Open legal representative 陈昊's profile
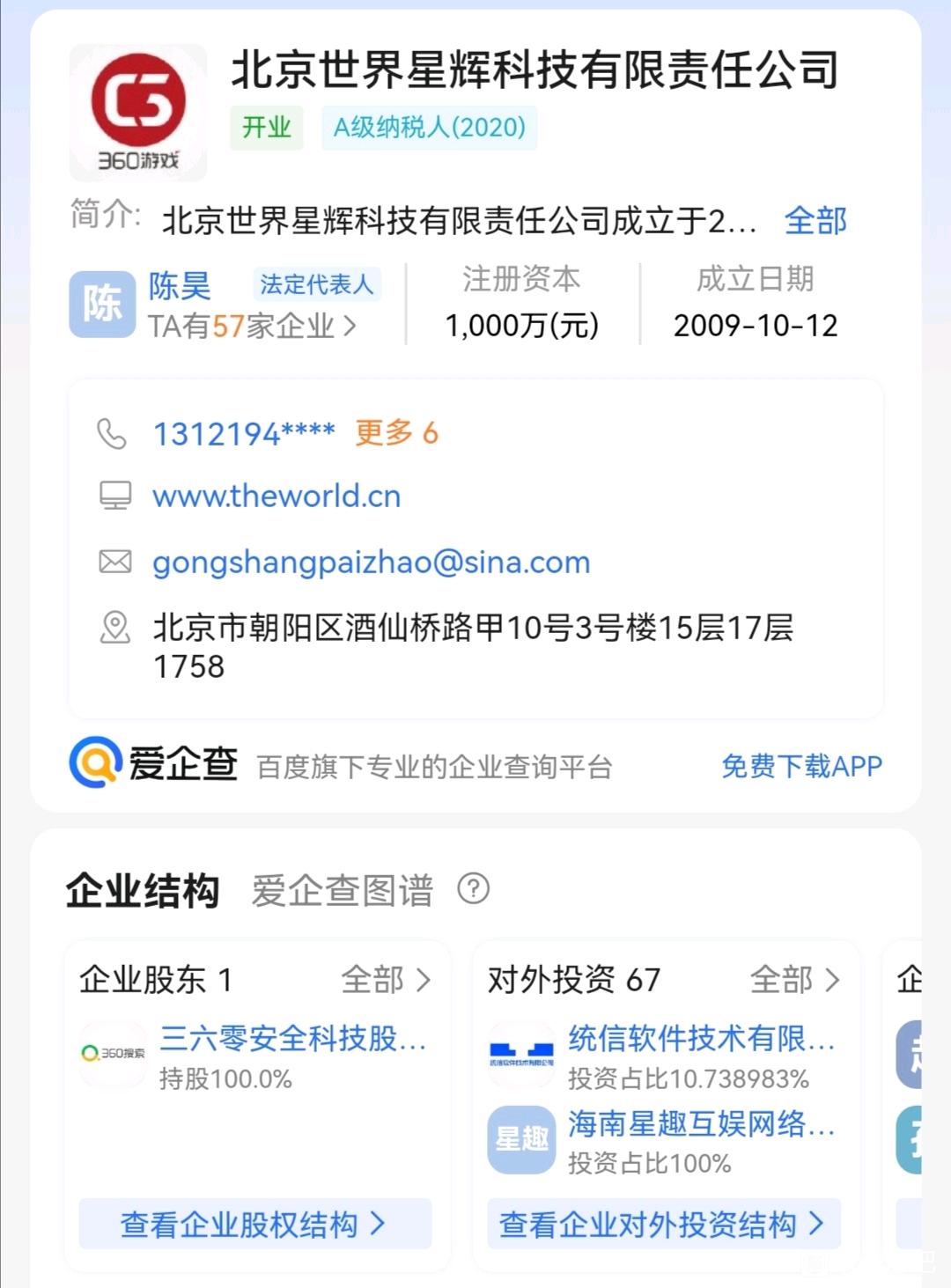The width and height of the screenshot is (951, 1288). pyautogui.click(x=180, y=285)
